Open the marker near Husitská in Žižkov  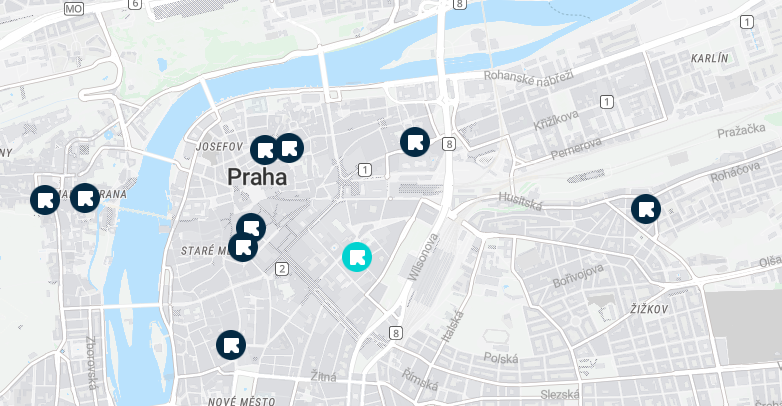click(646, 209)
